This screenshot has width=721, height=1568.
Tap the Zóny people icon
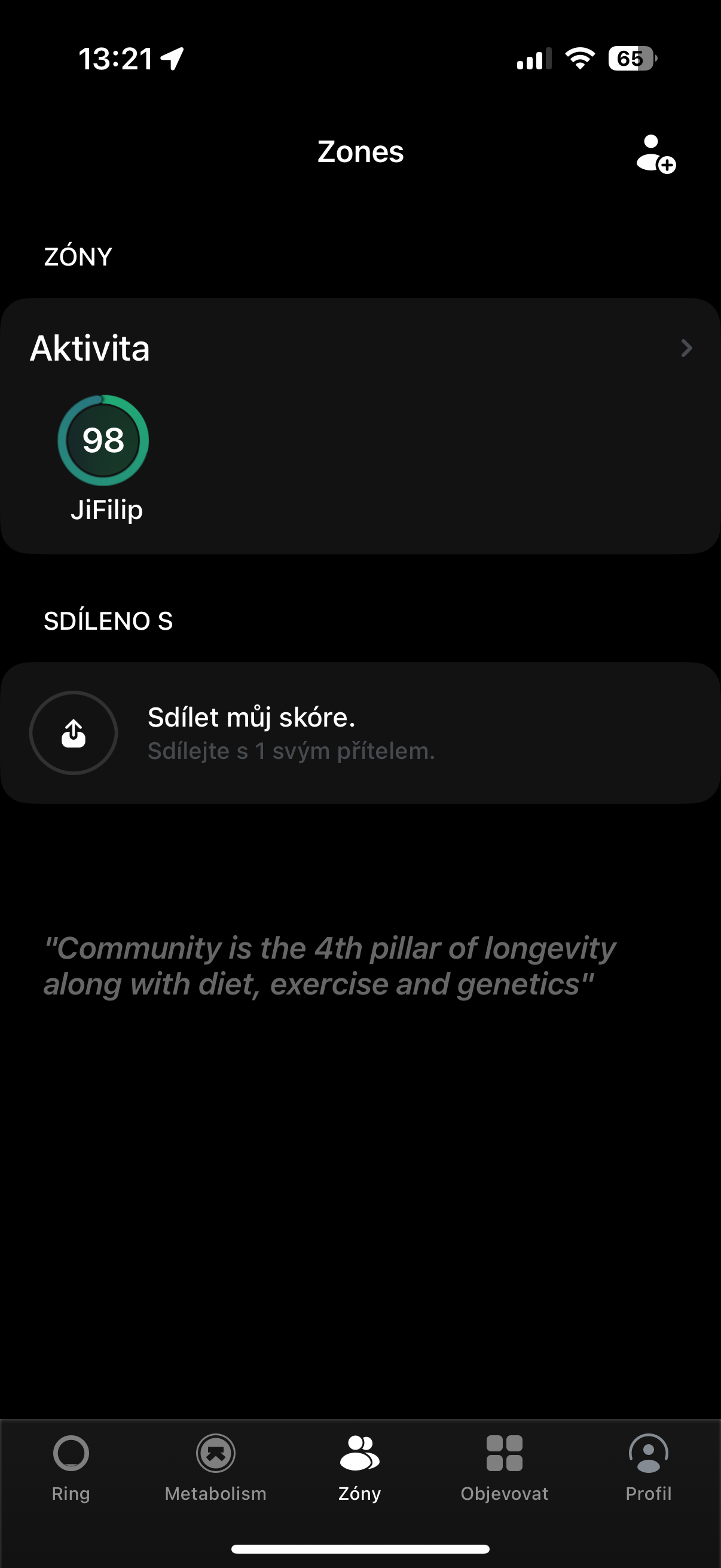[x=359, y=1454]
